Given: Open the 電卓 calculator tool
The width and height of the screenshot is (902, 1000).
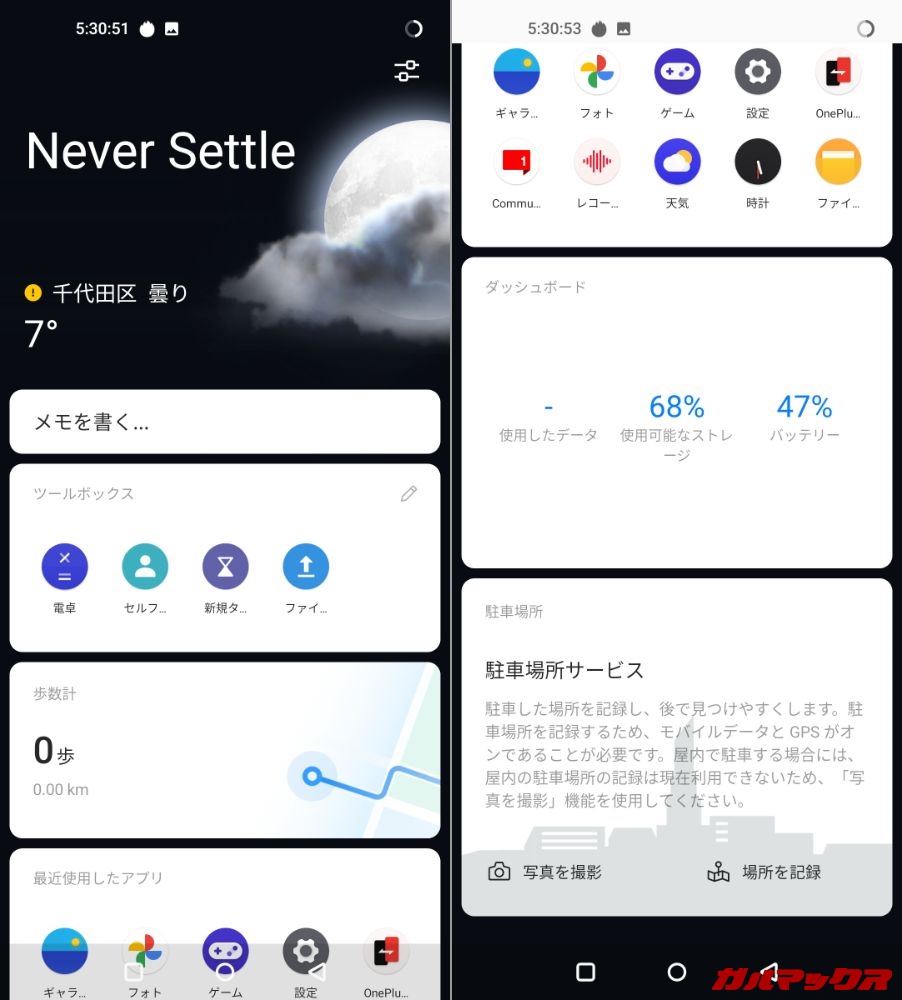Looking at the screenshot, I should coord(65,568).
